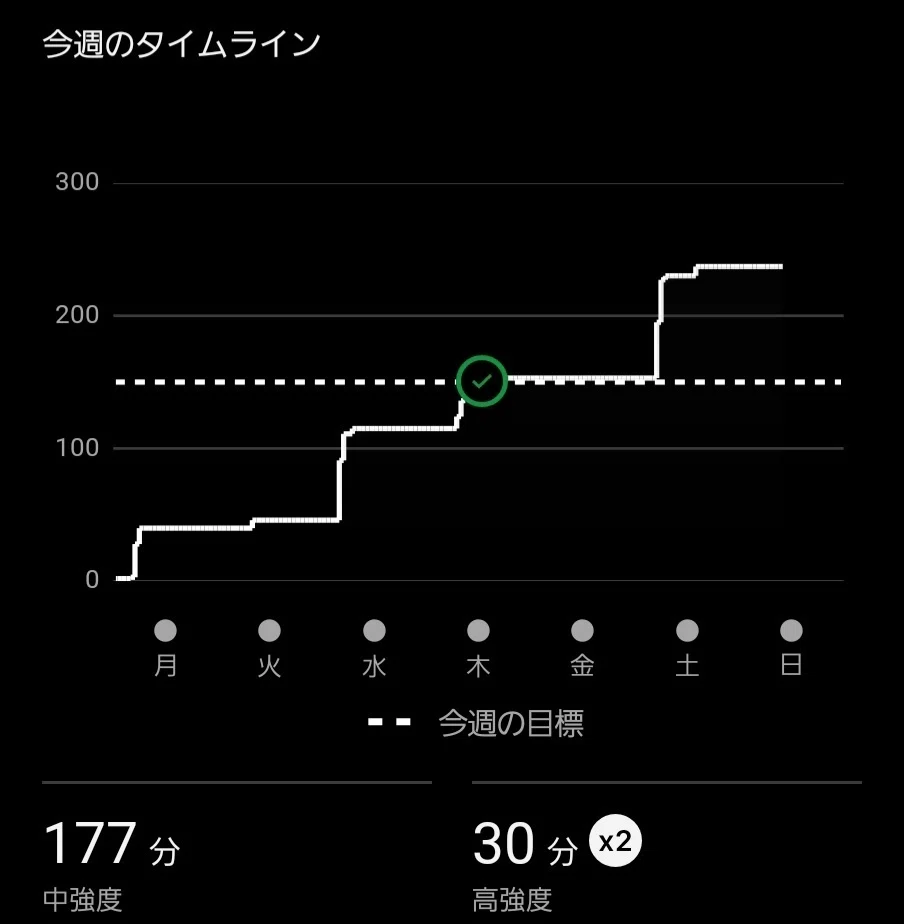The width and height of the screenshot is (904, 924).
Task: Select the 日 day dot
Action: tap(791, 631)
